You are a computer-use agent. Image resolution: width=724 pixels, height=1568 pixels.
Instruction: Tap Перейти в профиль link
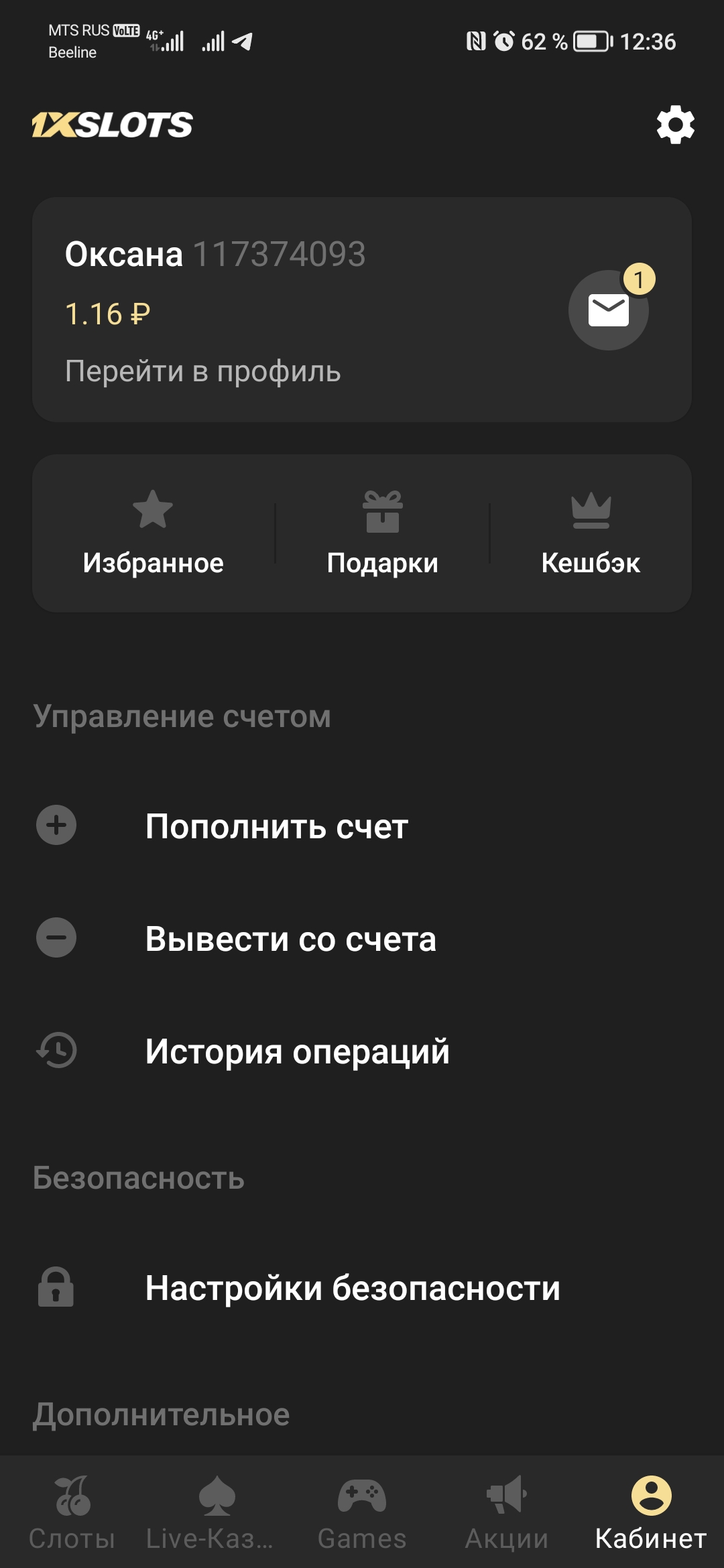point(202,371)
